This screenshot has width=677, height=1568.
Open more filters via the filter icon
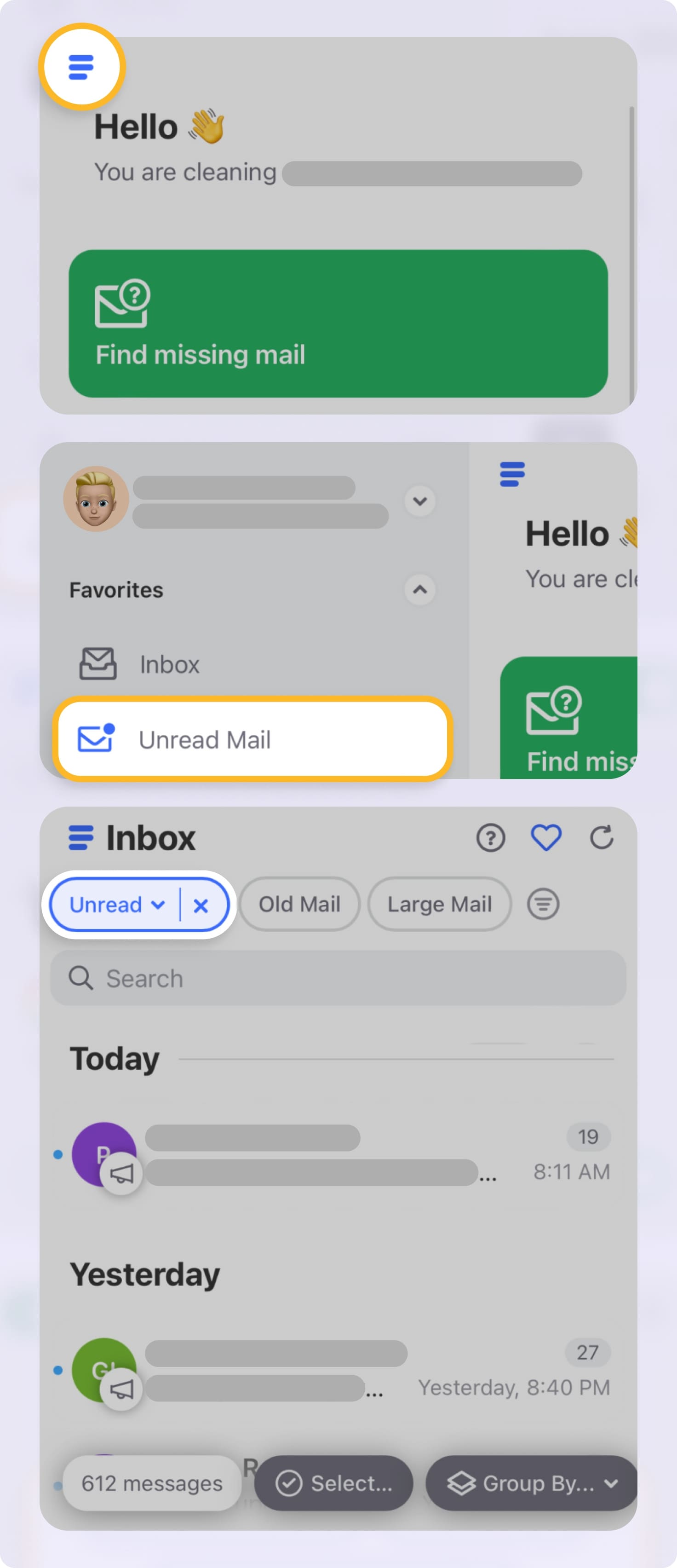pyautogui.click(x=543, y=904)
